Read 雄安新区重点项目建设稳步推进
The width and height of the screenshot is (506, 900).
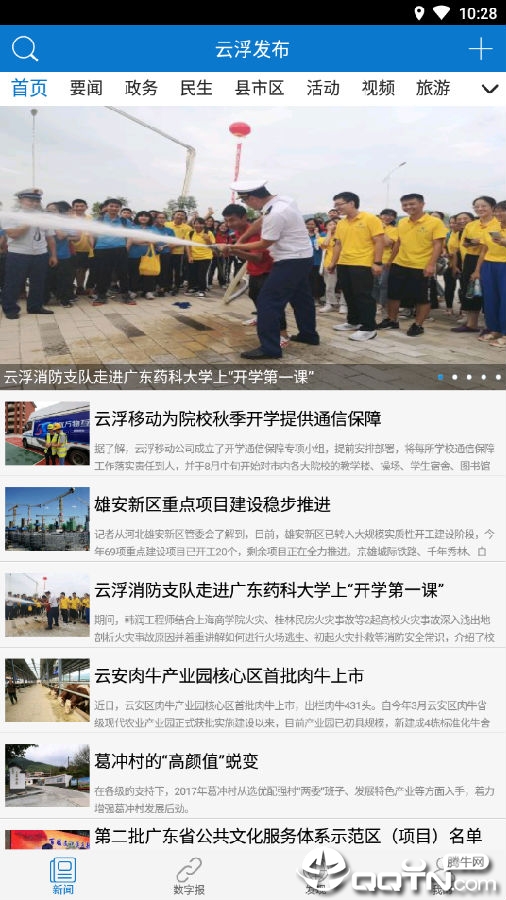point(253,519)
